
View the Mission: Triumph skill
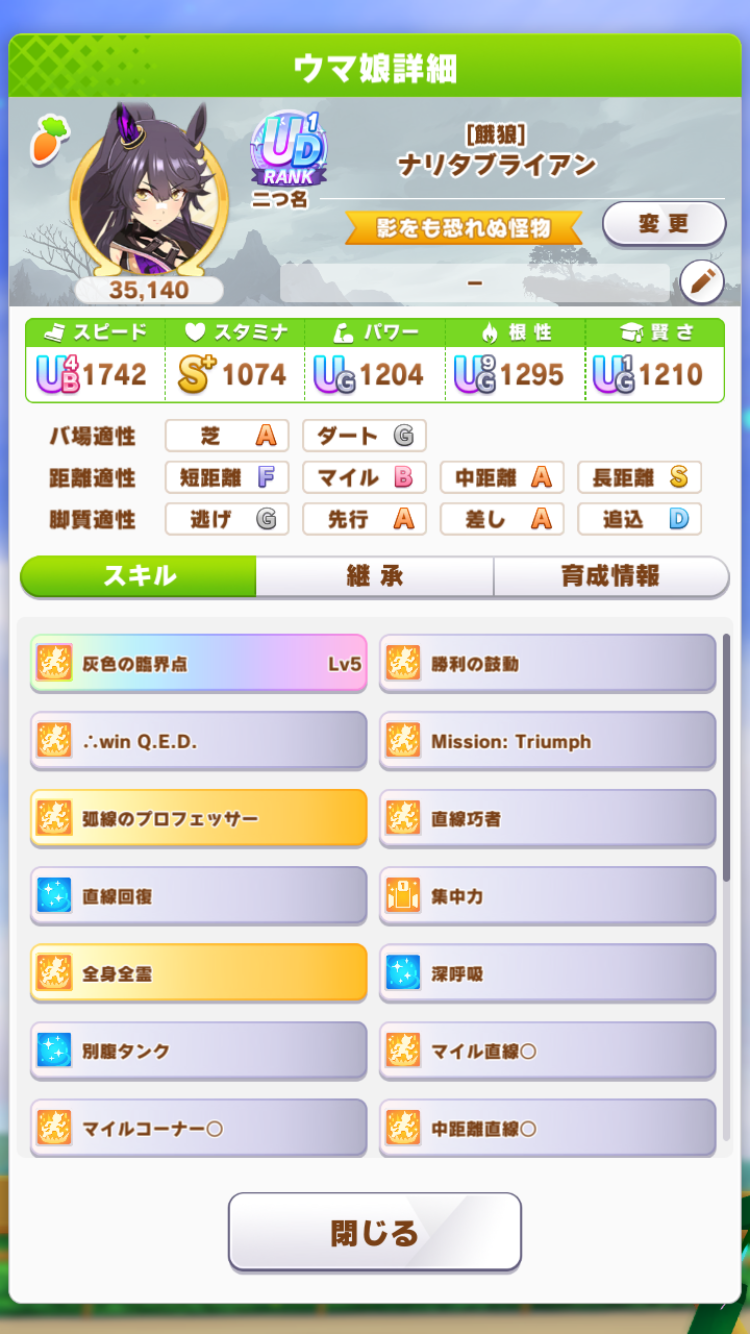click(x=547, y=741)
